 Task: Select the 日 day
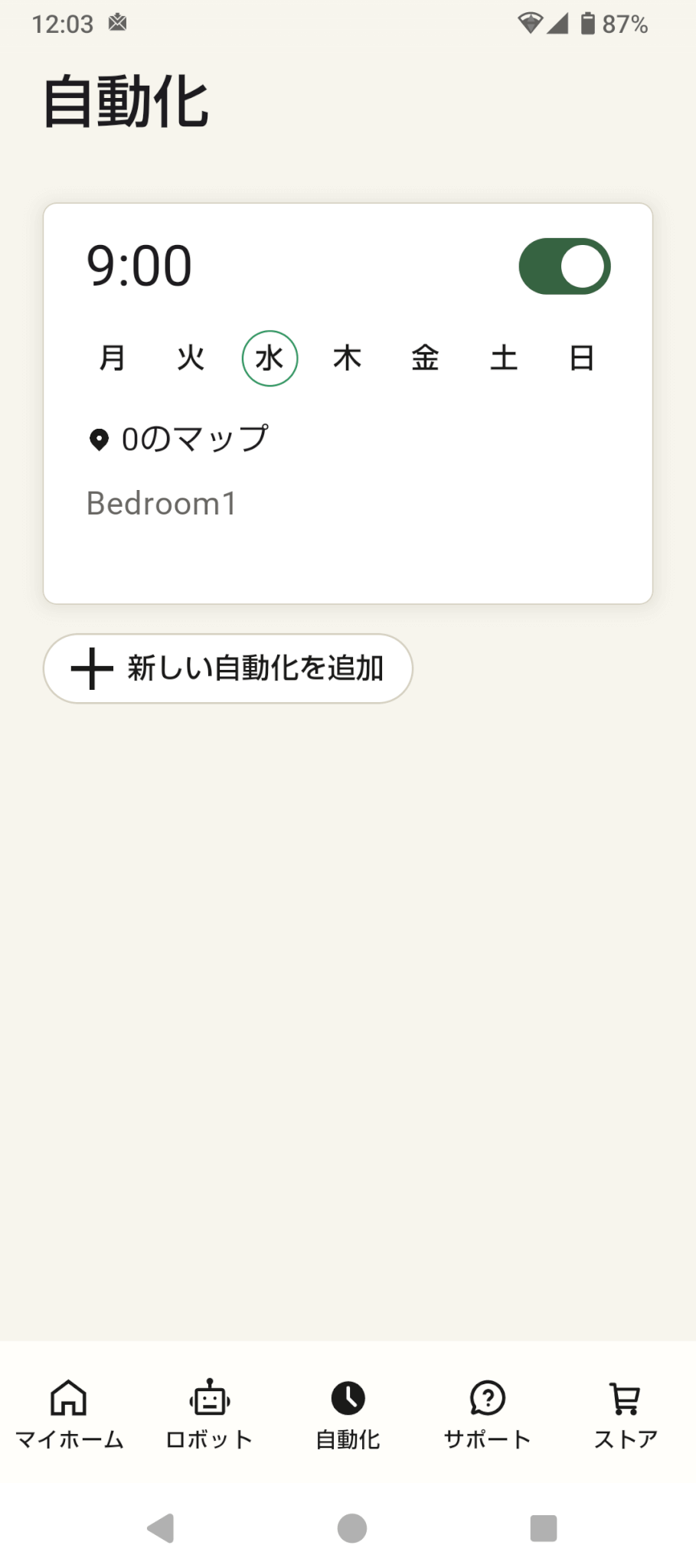coord(582,358)
